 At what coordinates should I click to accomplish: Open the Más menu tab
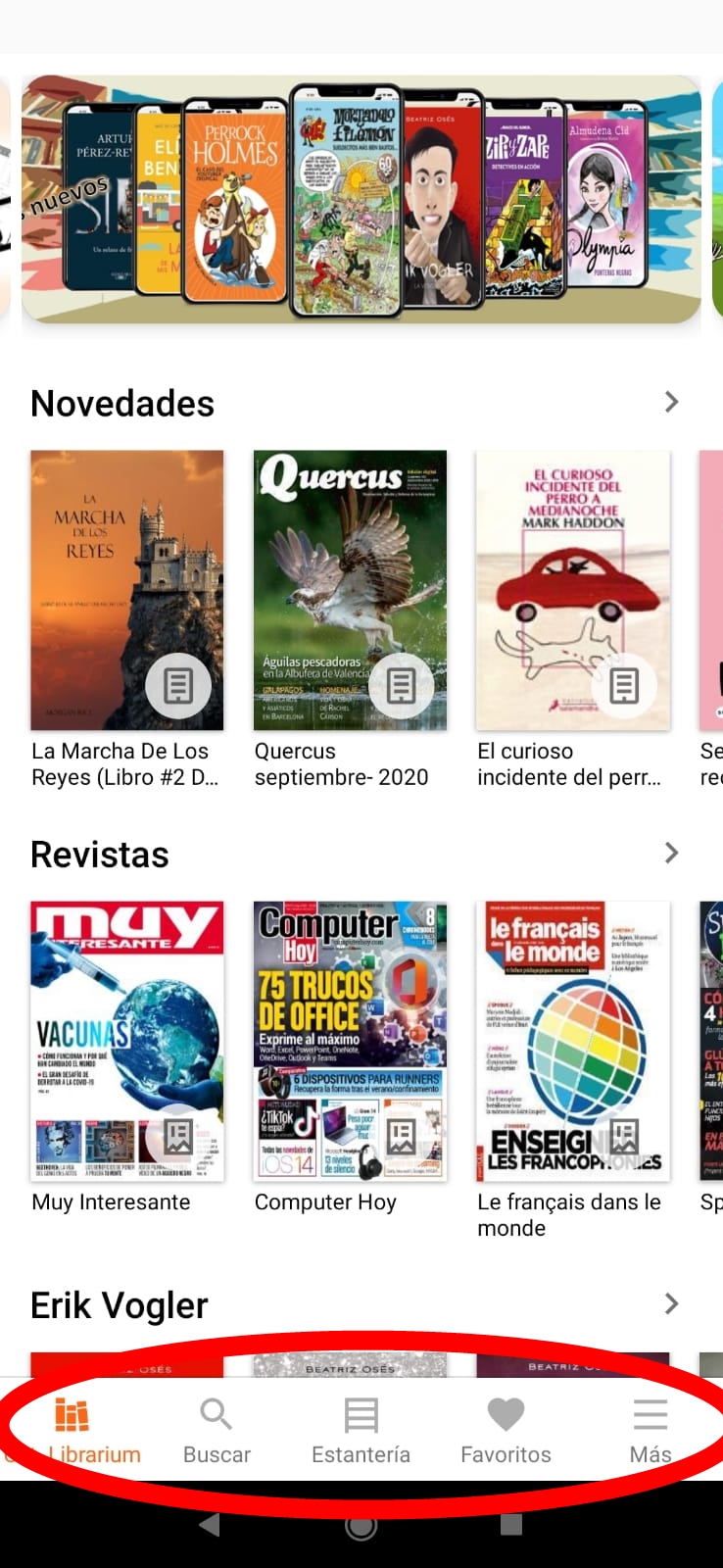pyautogui.click(x=650, y=1431)
